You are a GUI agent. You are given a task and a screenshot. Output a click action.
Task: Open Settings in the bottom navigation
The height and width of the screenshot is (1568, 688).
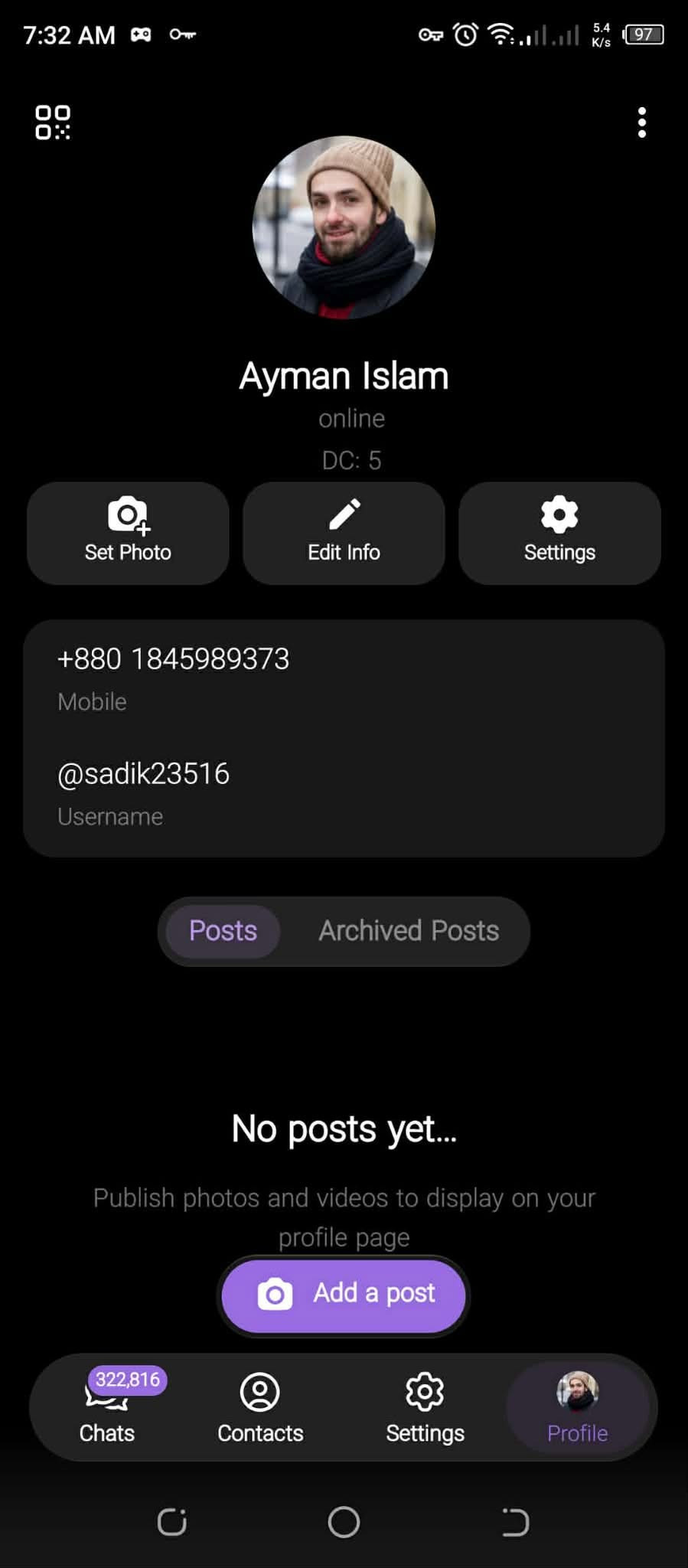click(425, 1407)
